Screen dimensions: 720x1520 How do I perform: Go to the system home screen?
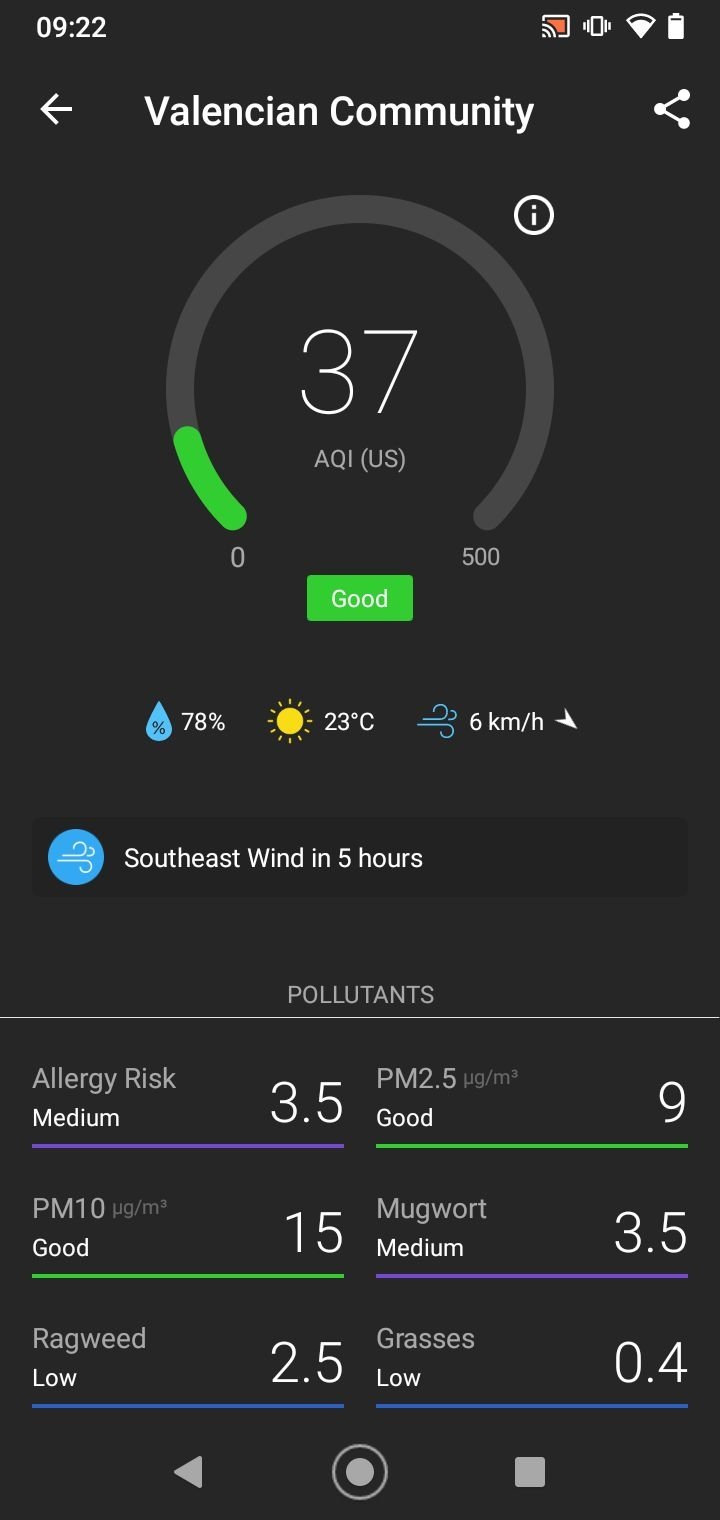pyautogui.click(x=360, y=1472)
